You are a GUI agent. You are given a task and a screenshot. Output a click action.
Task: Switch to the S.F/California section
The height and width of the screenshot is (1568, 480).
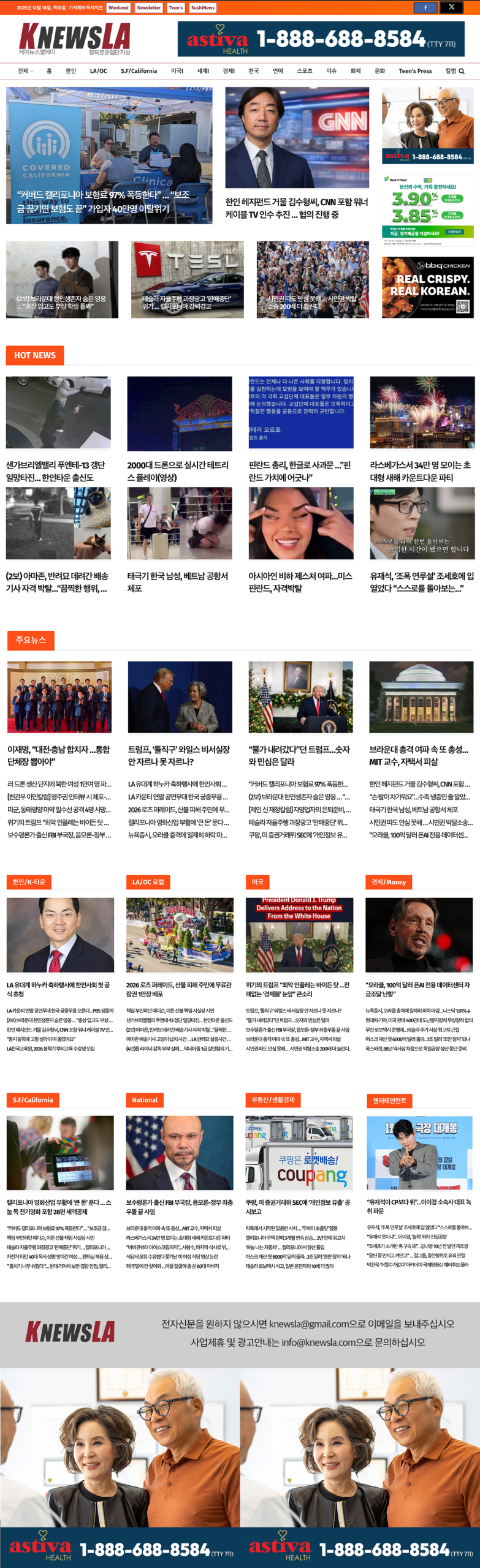tap(139, 71)
